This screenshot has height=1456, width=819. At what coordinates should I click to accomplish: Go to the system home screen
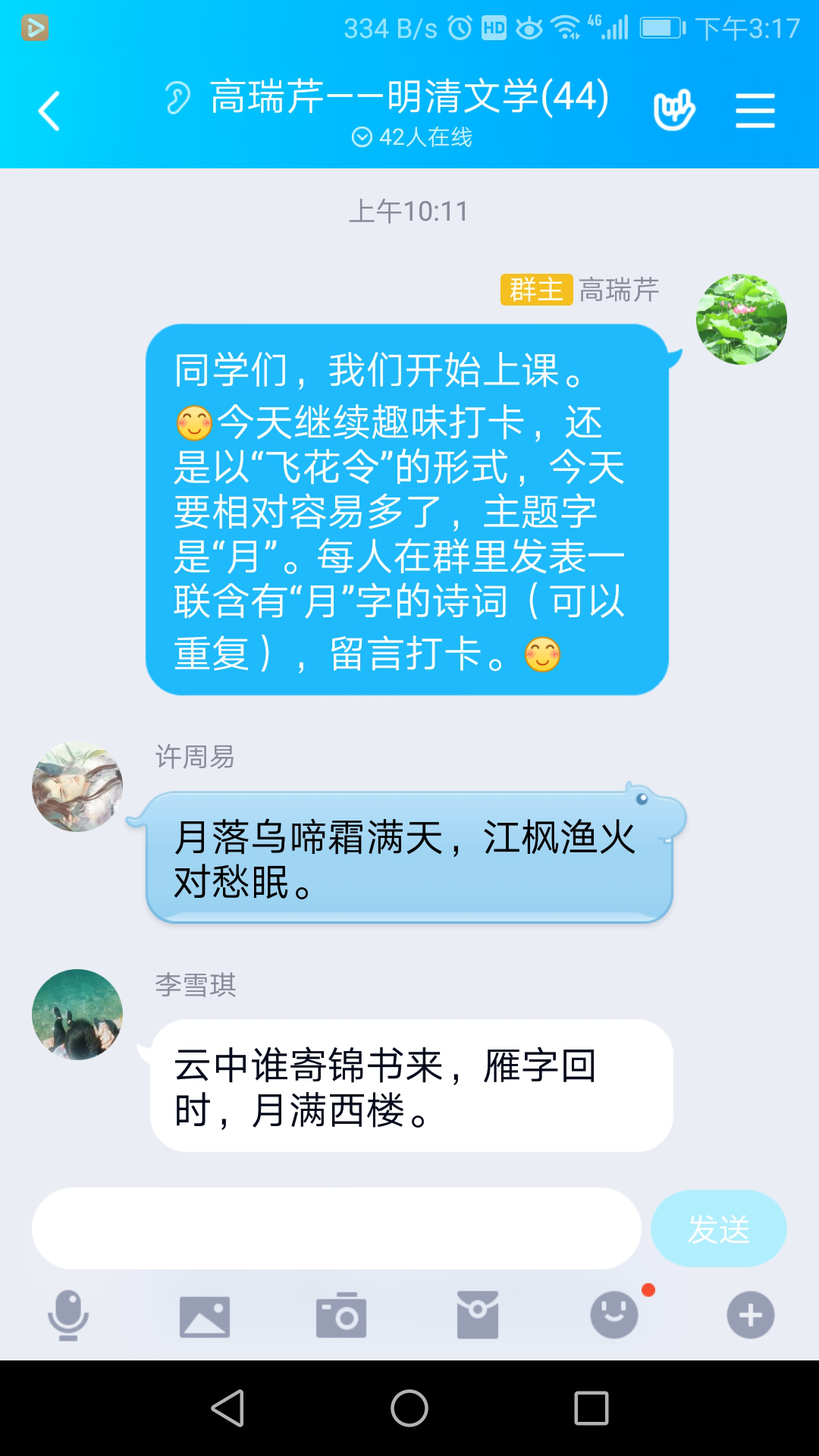pyautogui.click(x=409, y=1408)
